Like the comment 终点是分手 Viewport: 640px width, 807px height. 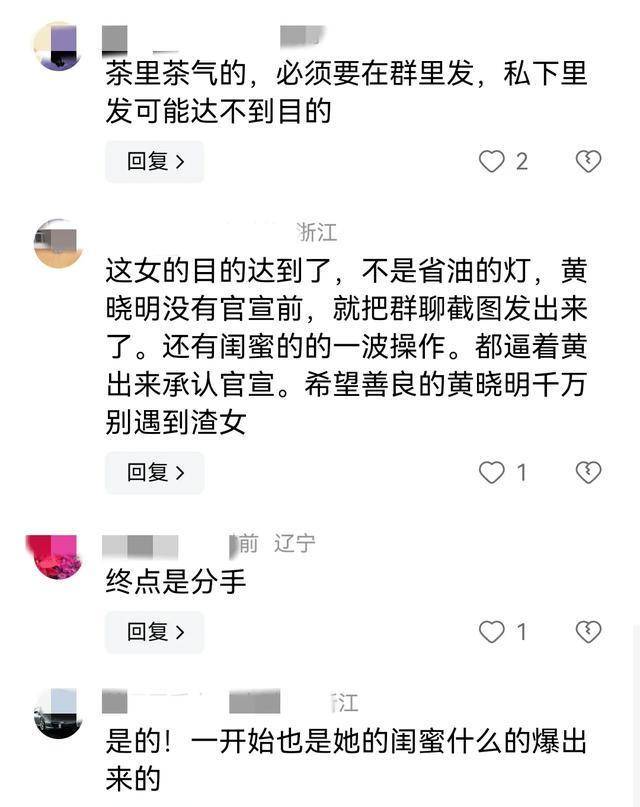pyautogui.click(x=491, y=631)
